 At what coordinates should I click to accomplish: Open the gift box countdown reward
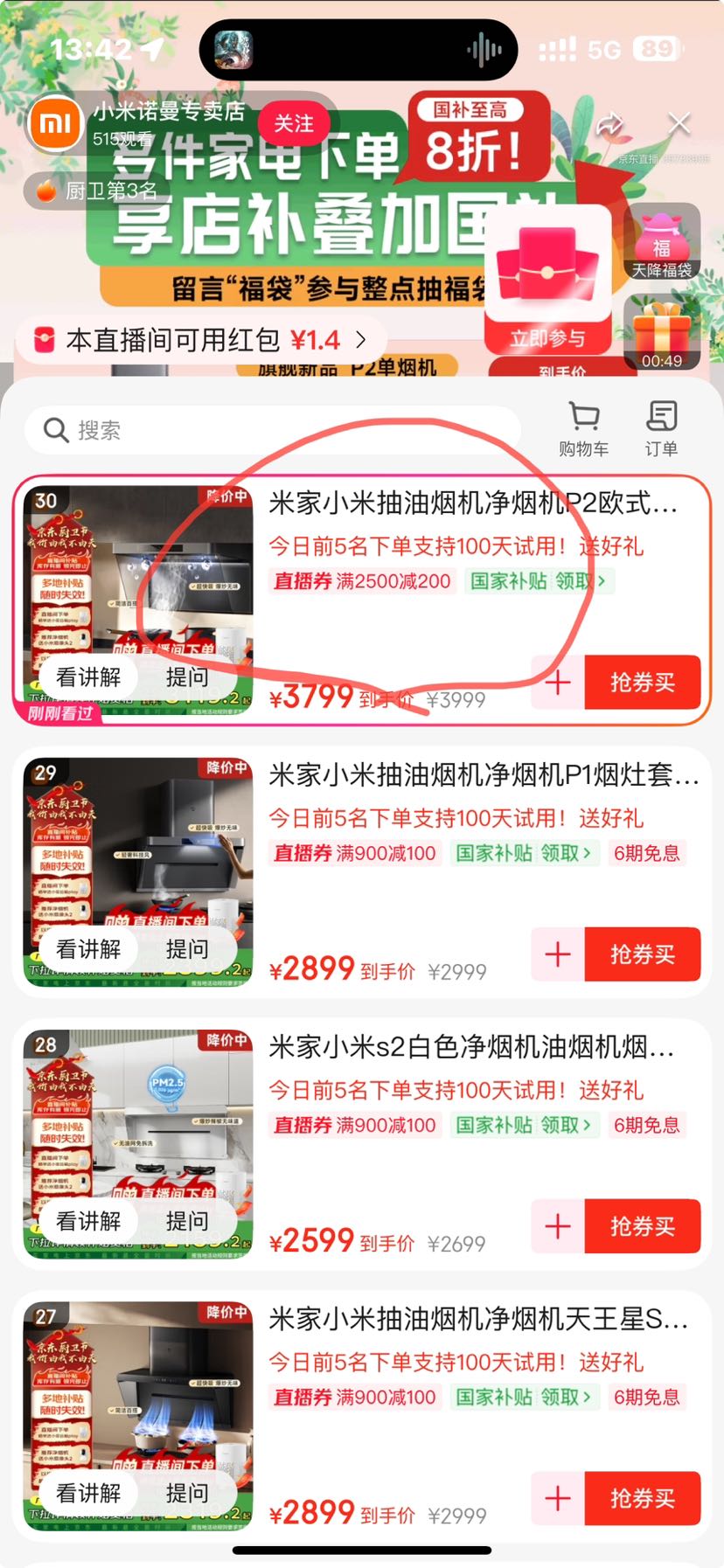click(x=662, y=332)
